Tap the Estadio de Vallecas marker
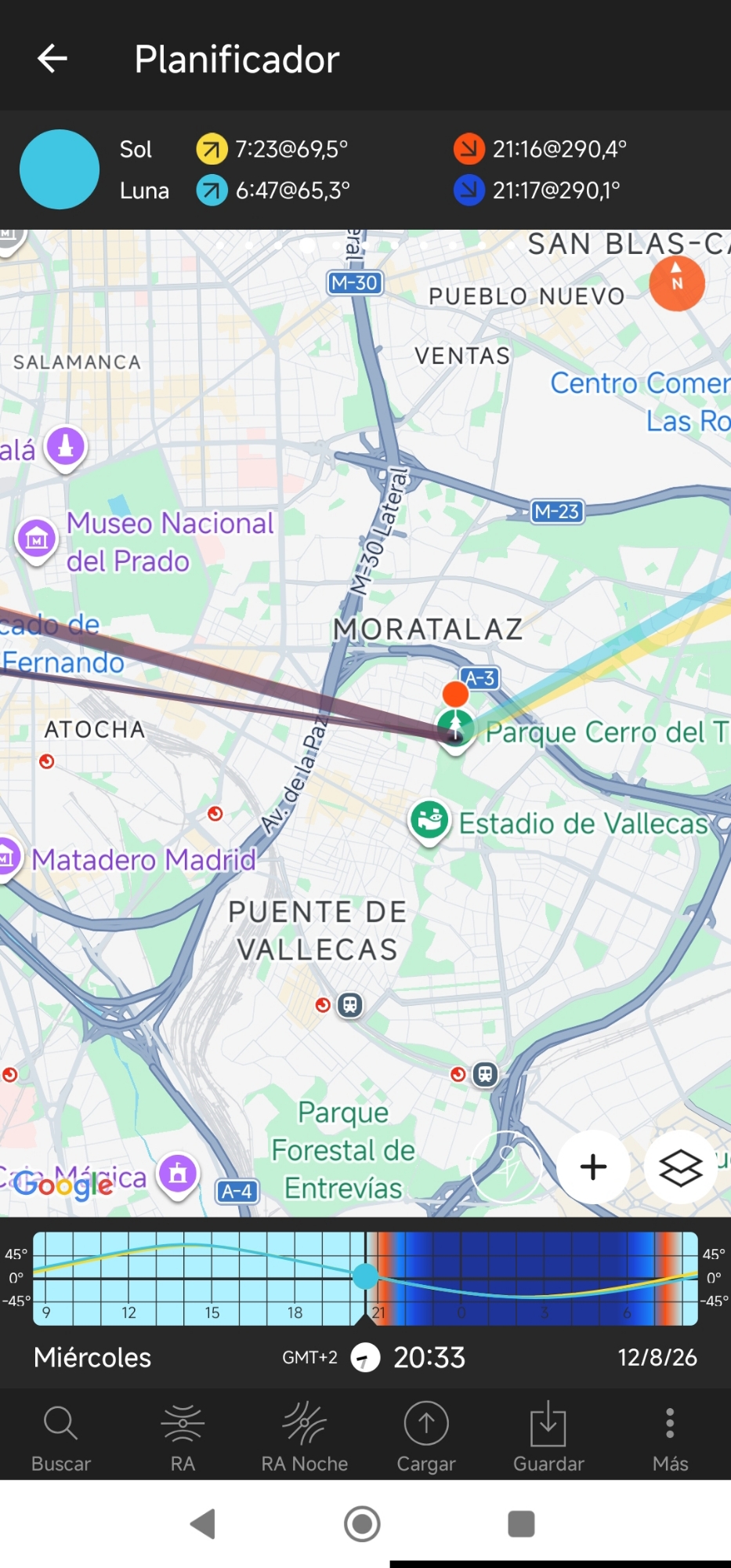This screenshot has height=1568, width=731. point(429,821)
